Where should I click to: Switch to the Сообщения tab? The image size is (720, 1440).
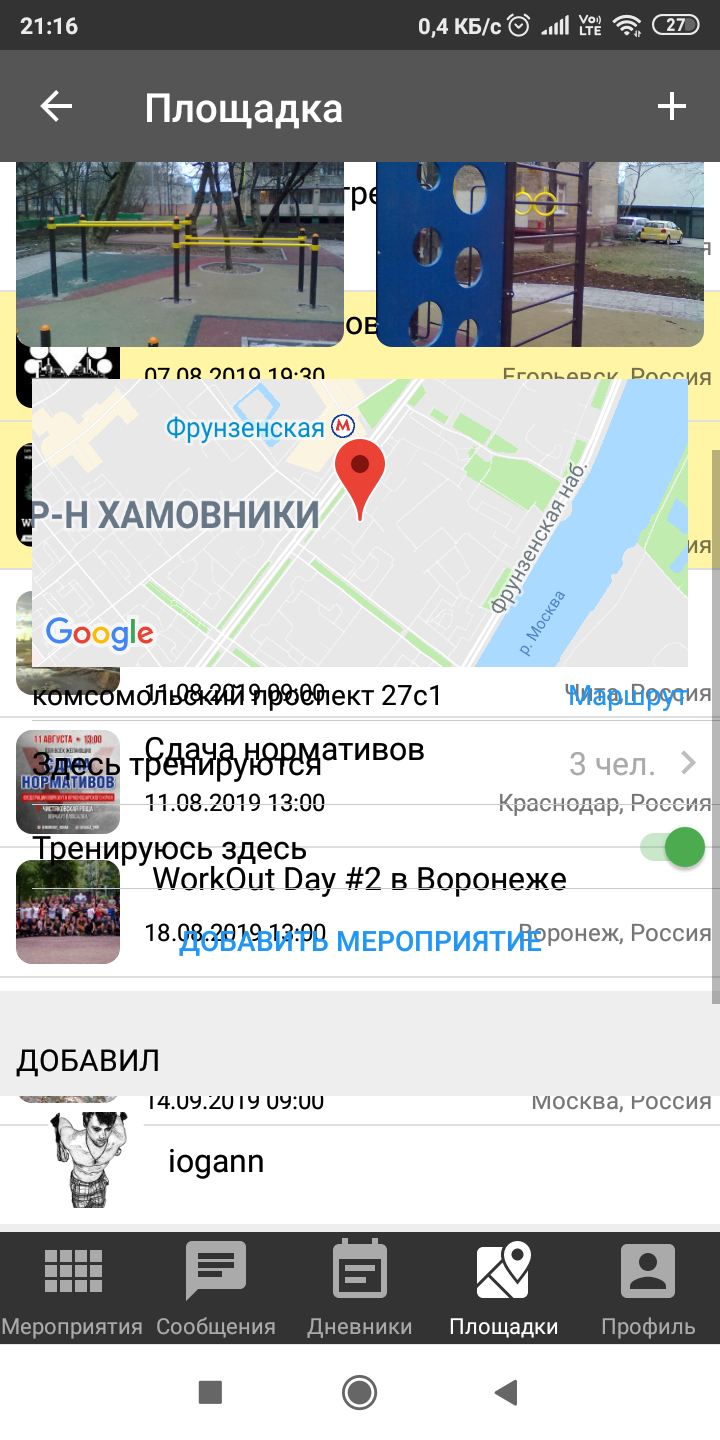coord(216,1290)
